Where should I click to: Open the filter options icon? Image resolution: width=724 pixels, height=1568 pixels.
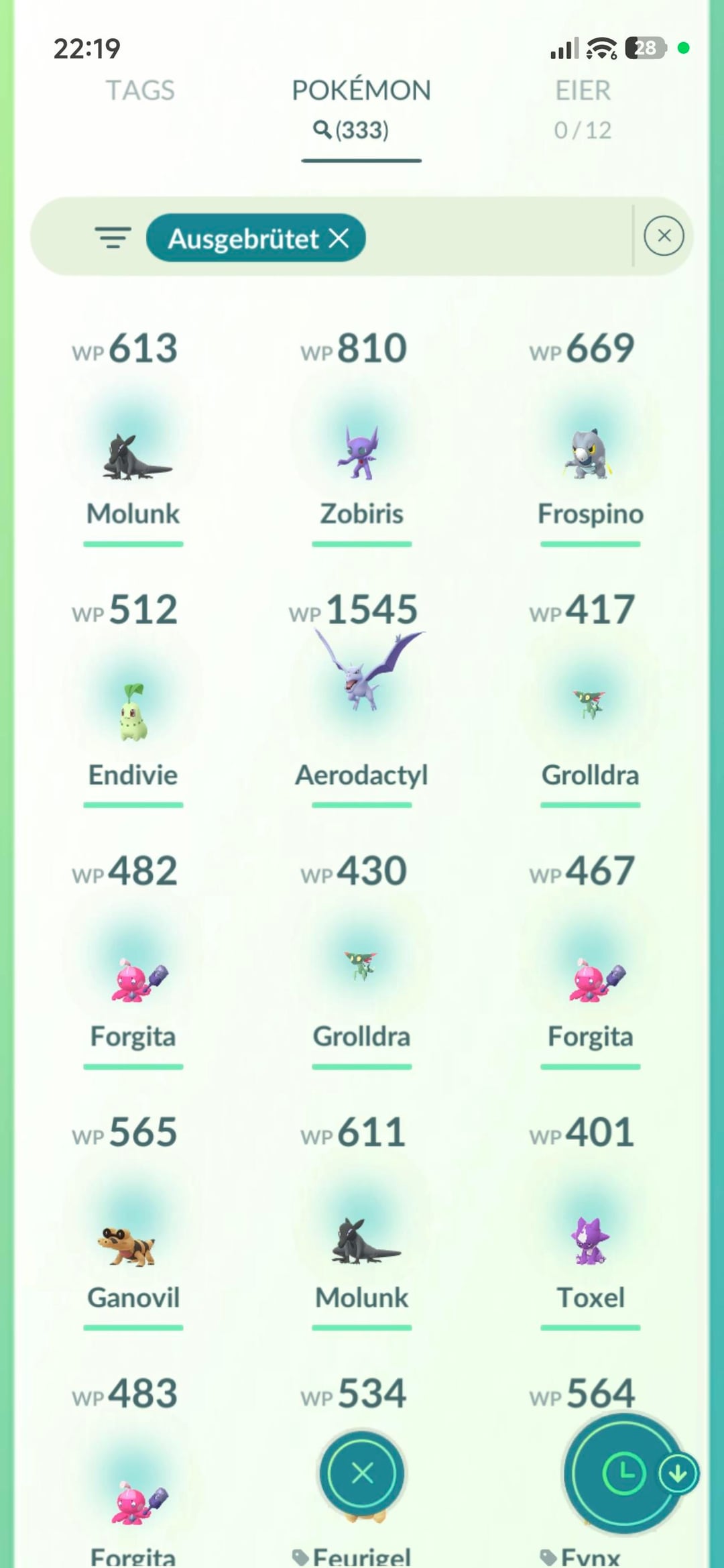pyautogui.click(x=113, y=237)
